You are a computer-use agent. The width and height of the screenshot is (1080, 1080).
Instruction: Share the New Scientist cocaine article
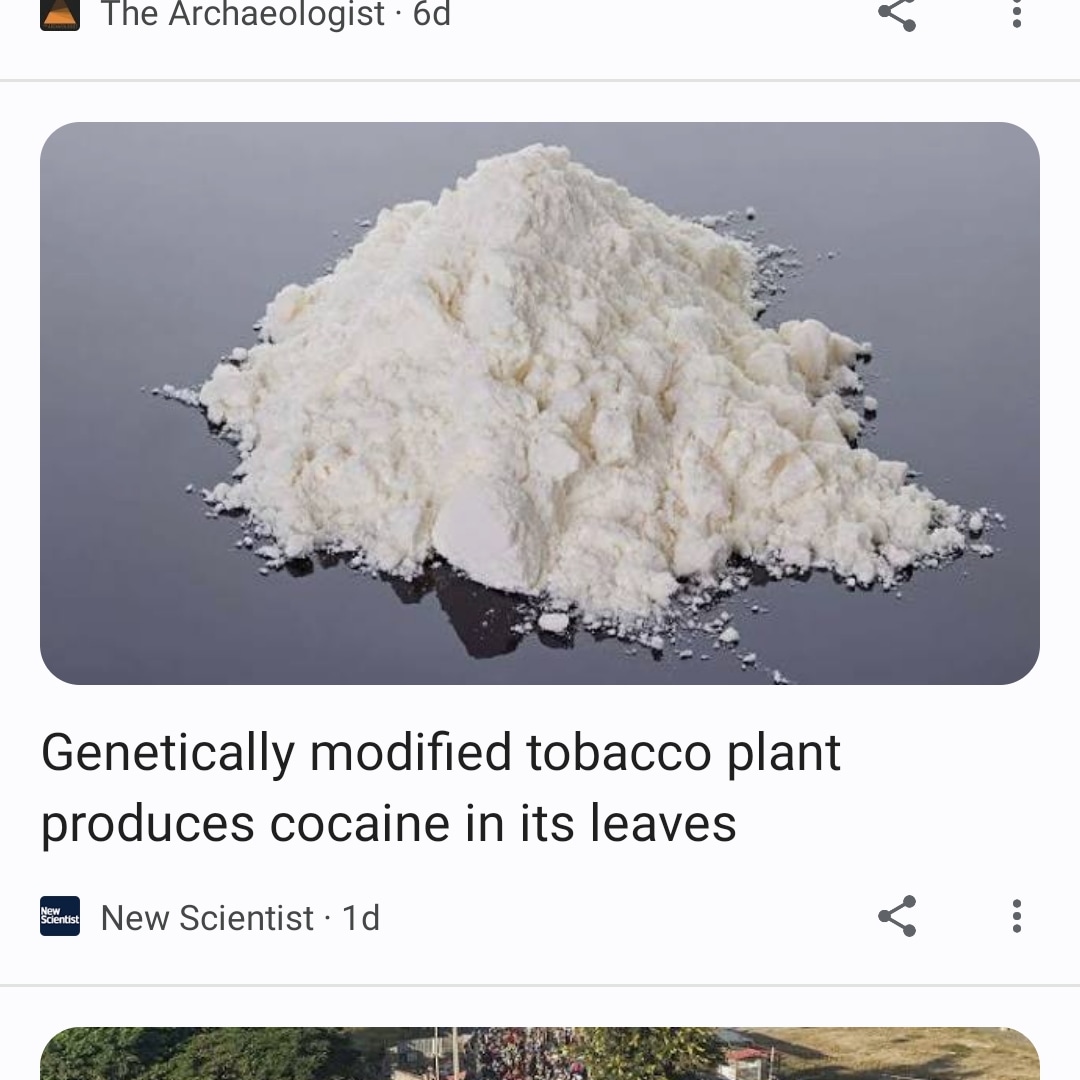tap(897, 916)
